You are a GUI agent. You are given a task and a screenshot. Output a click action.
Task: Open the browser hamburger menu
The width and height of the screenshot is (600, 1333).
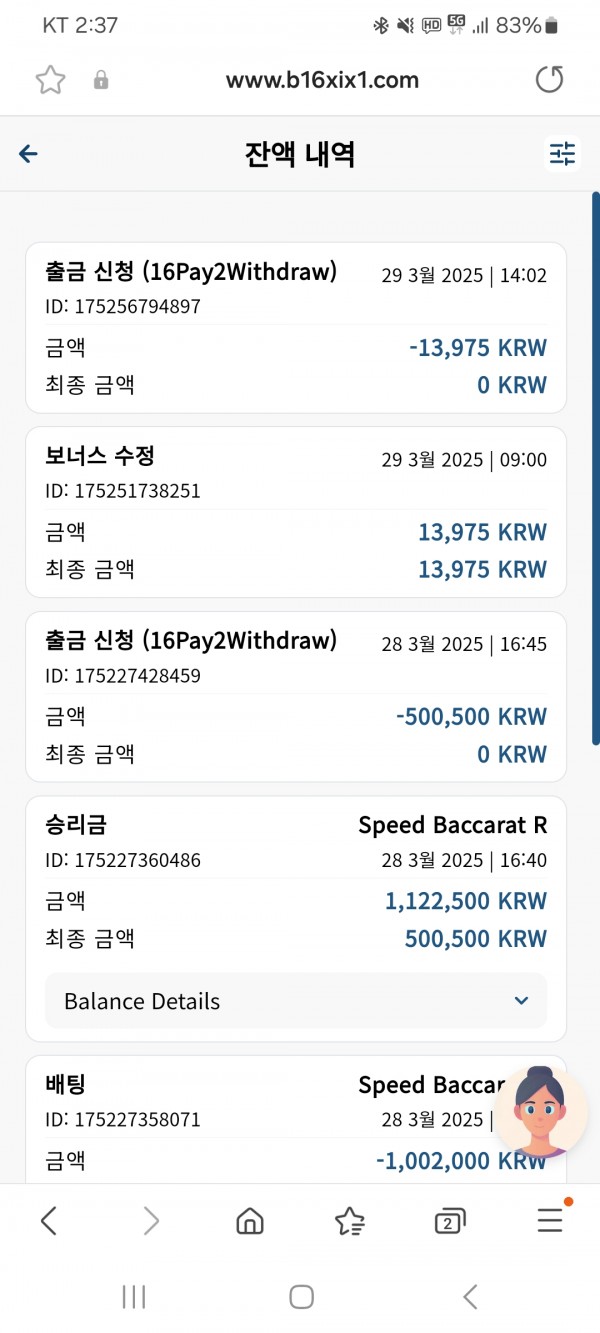(550, 1219)
